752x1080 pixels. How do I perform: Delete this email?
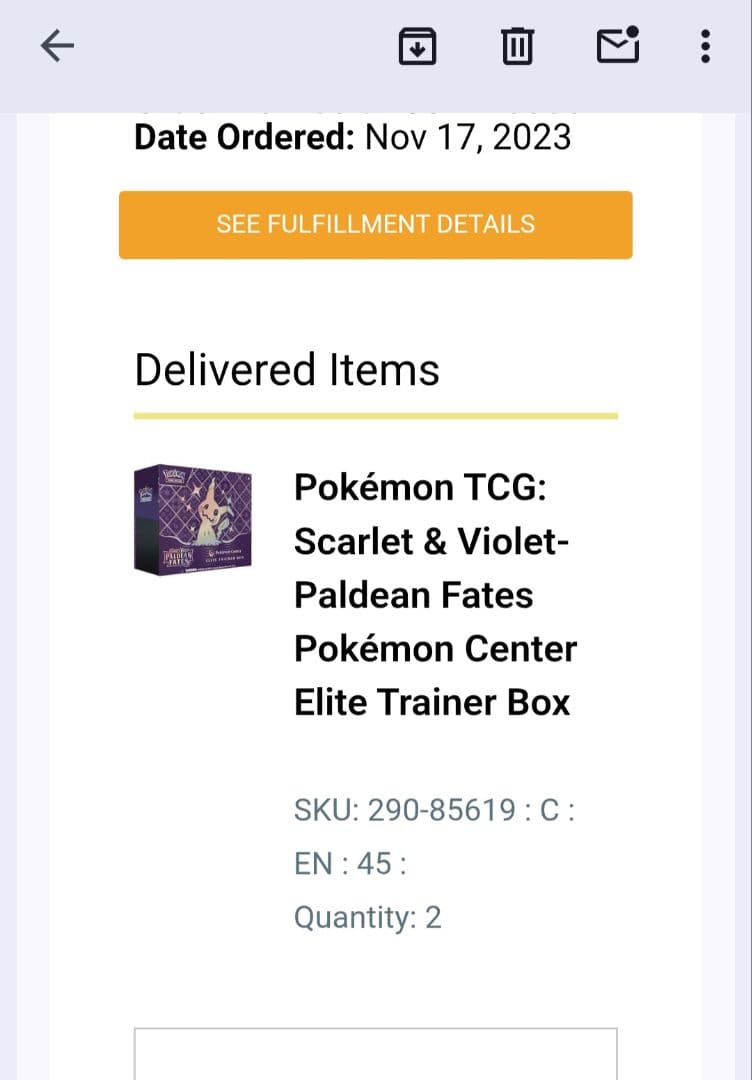point(517,46)
